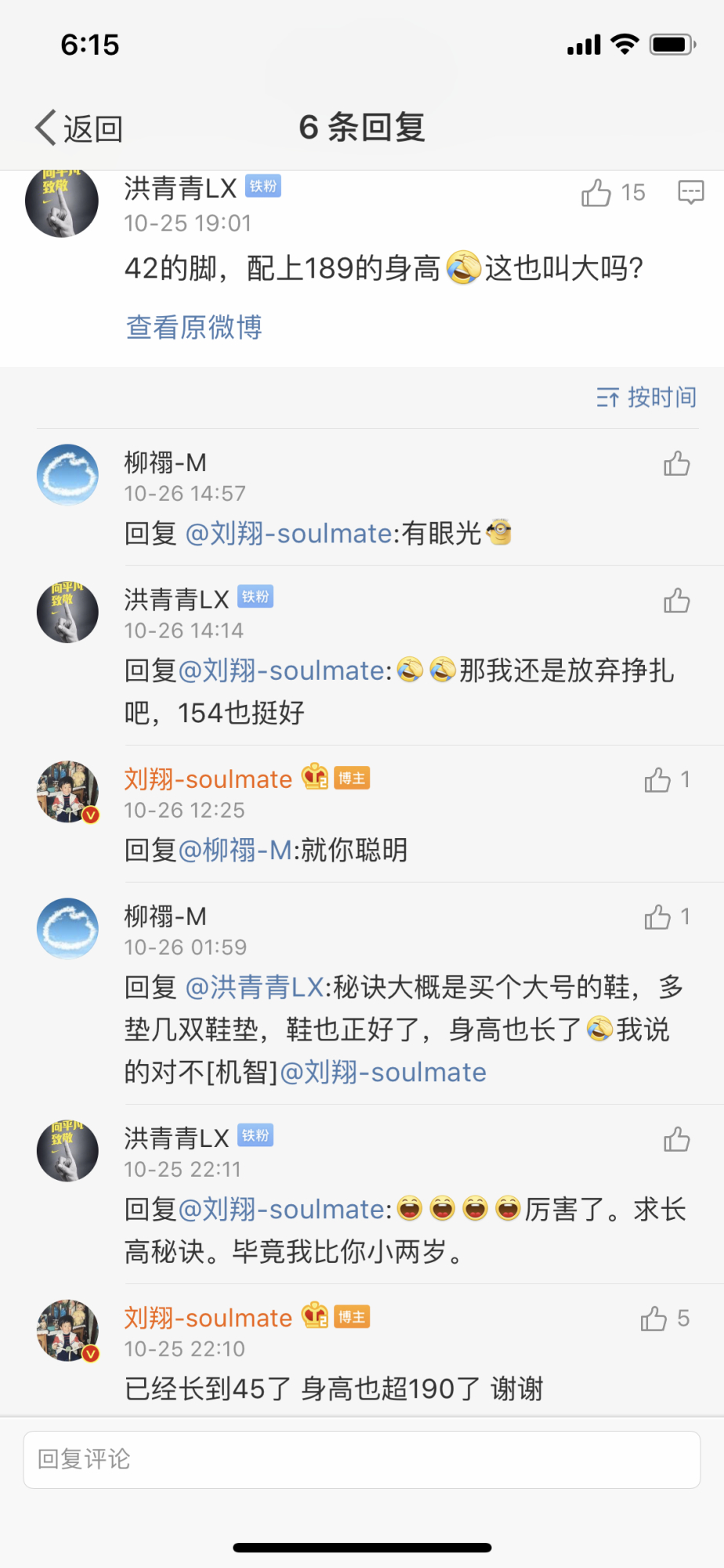Like 洪青青LX's reply posted 10-25 22:11
This screenshot has width=724, height=1568.
[x=676, y=1139]
